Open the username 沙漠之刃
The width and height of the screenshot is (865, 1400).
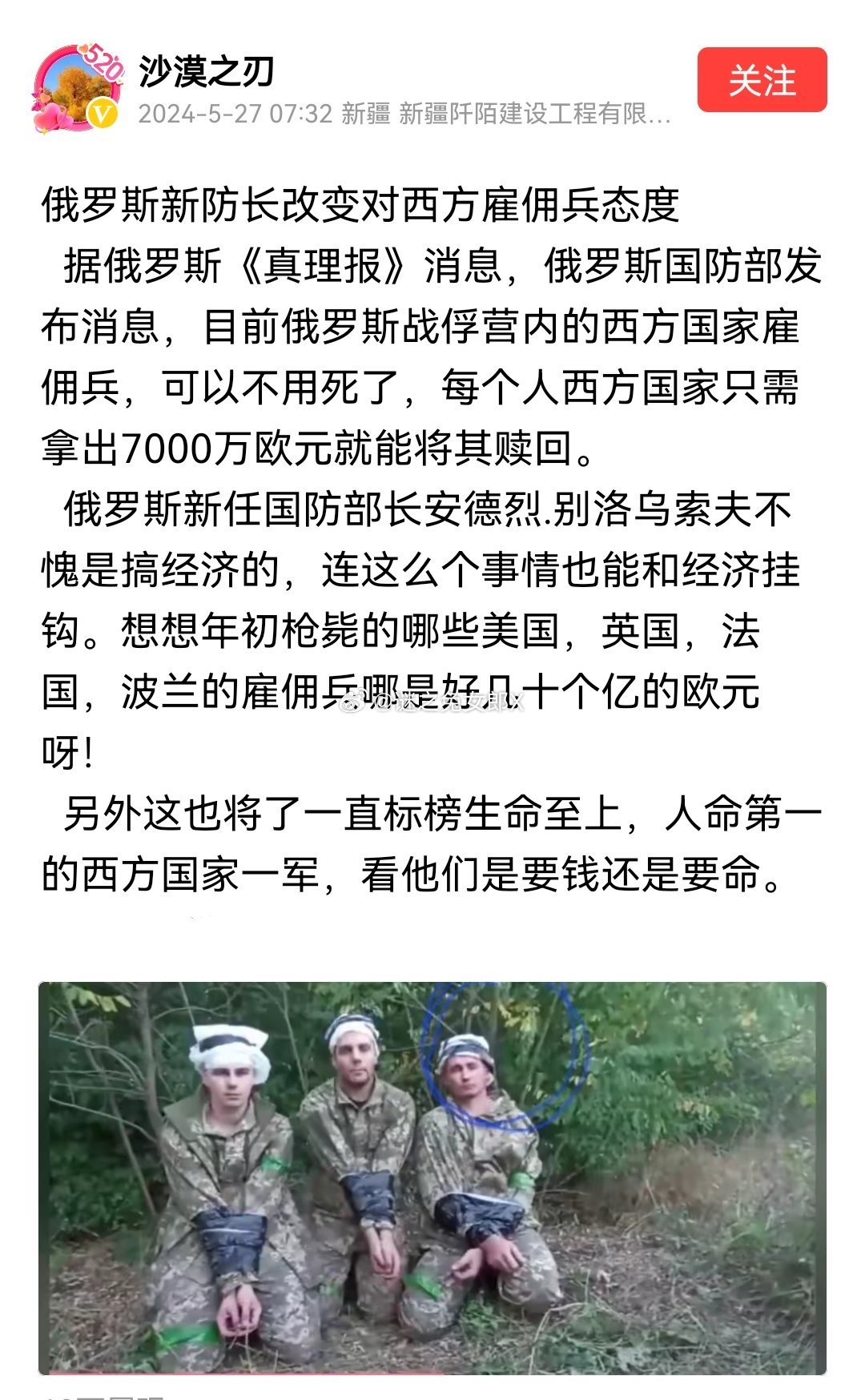coord(207,72)
